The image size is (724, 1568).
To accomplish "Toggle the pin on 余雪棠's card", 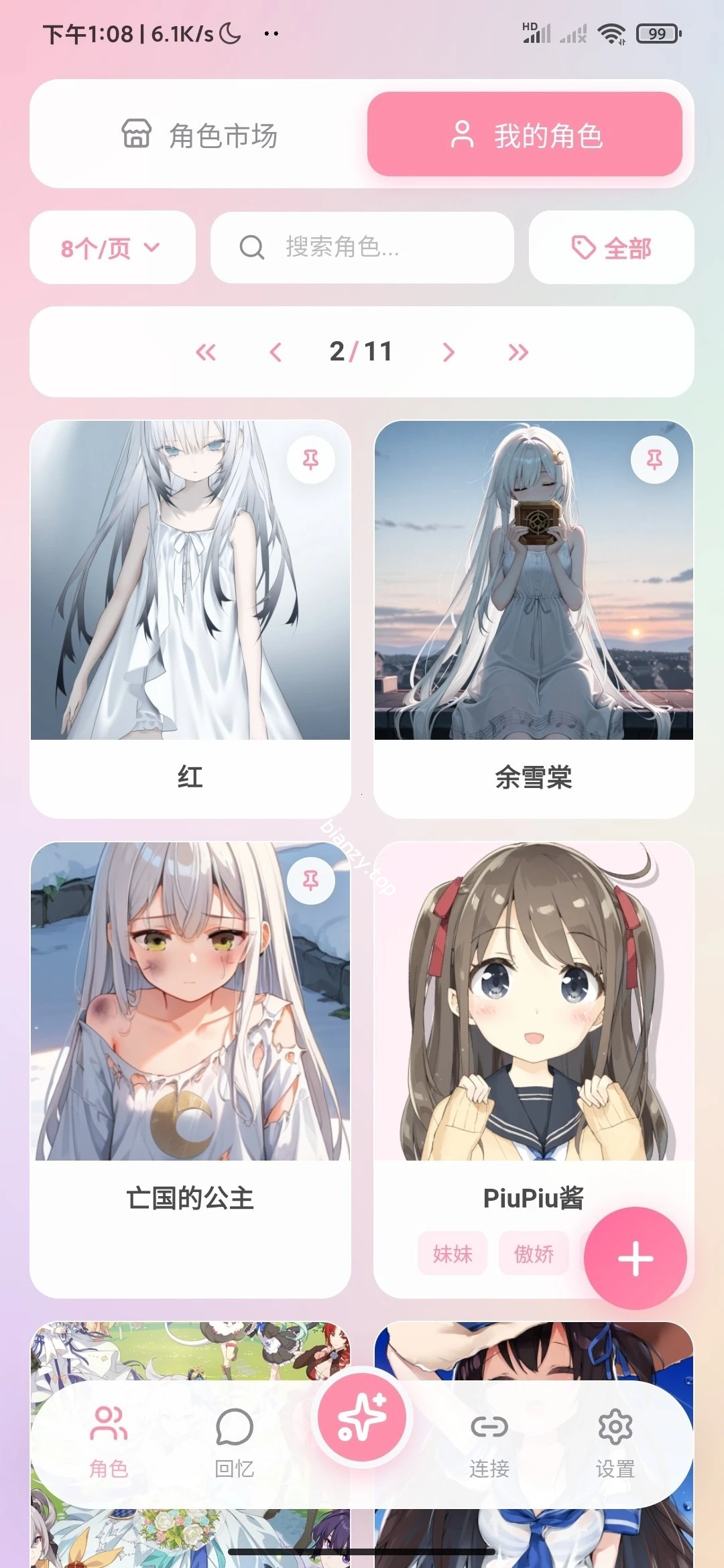I will click(654, 460).
